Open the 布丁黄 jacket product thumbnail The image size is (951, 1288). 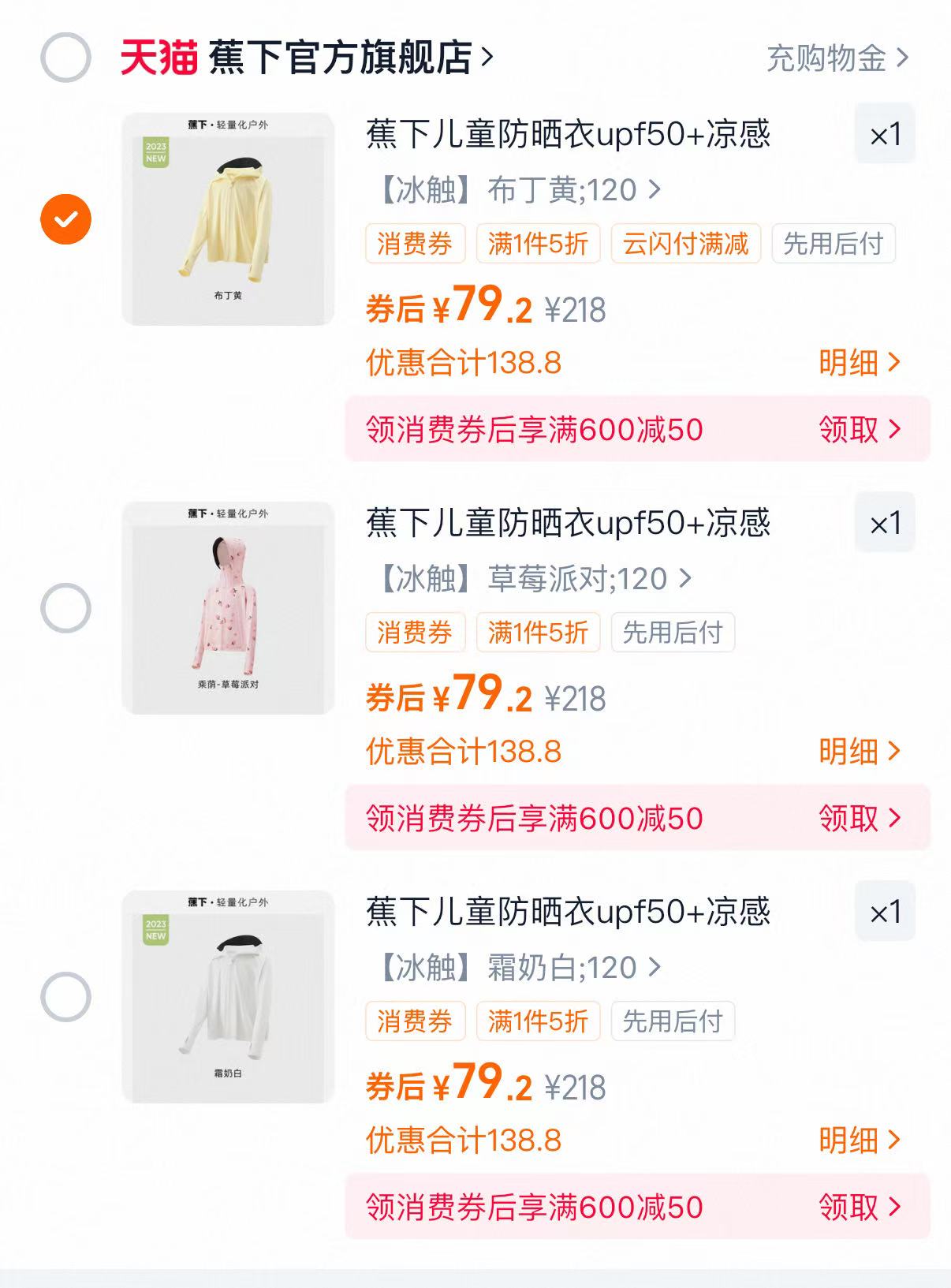(229, 217)
